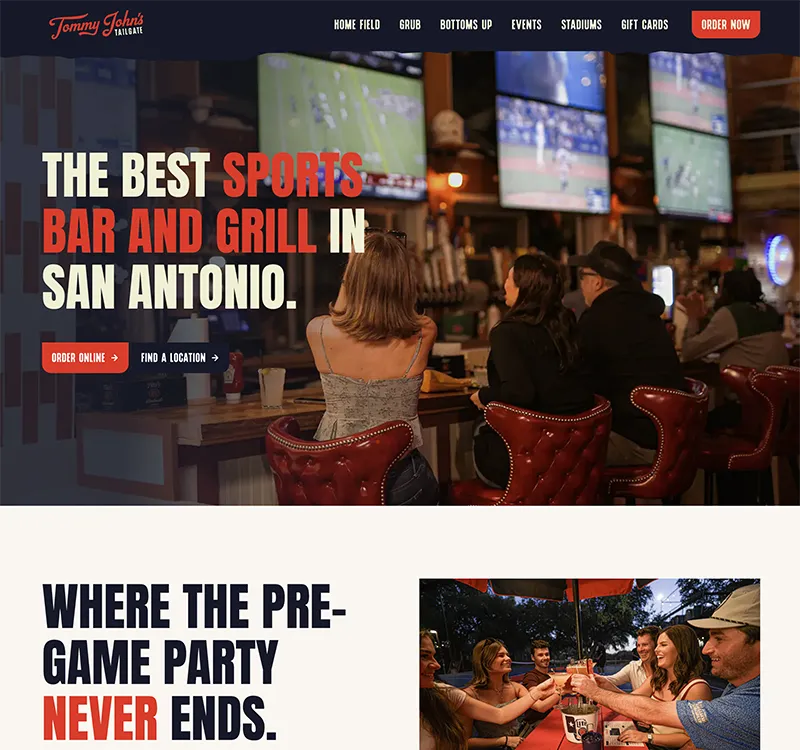
Task: Go to the Grub menu page
Action: (410, 25)
